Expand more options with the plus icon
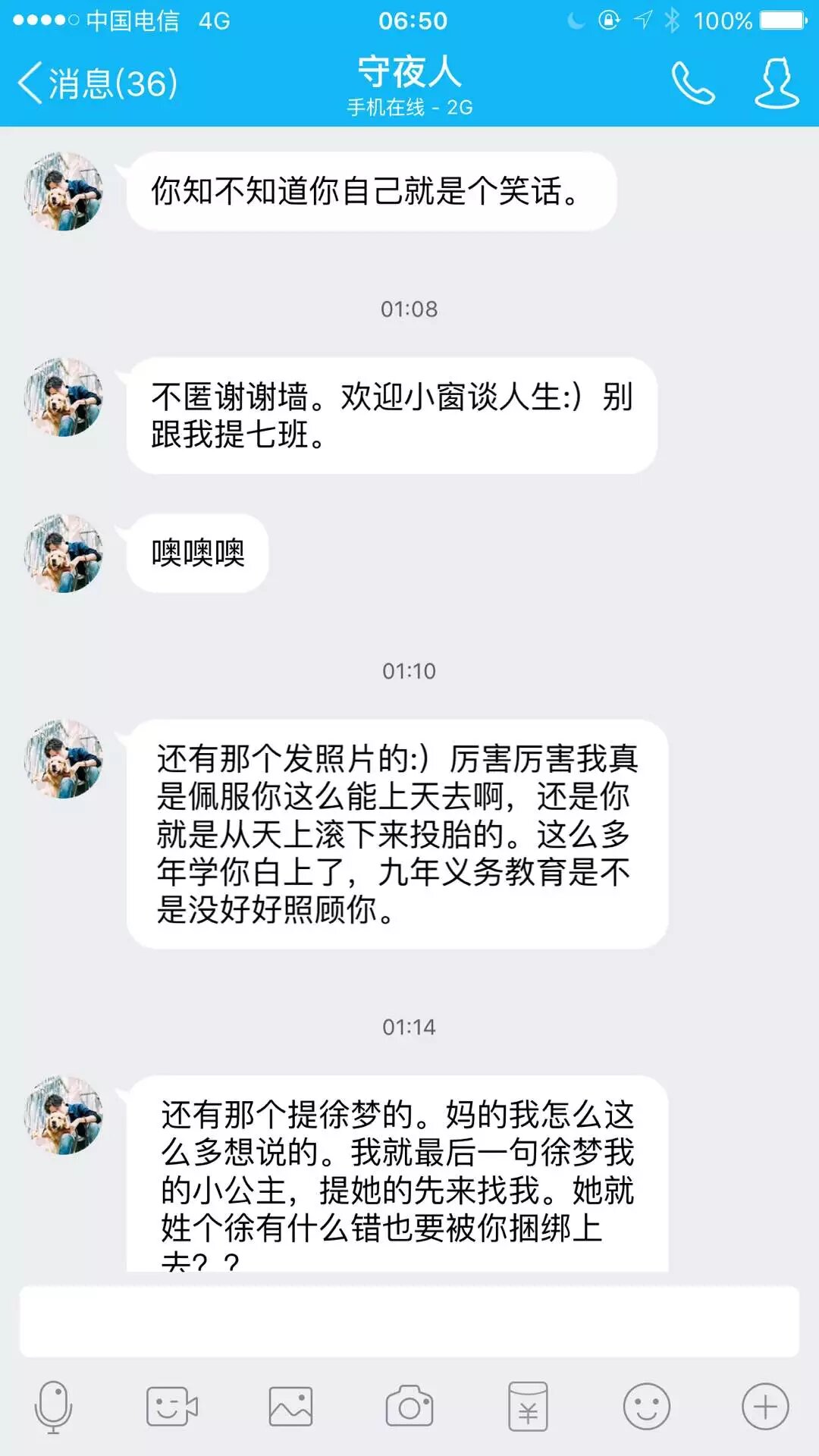The height and width of the screenshot is (1456, 819). click(x=765, y=1407)
